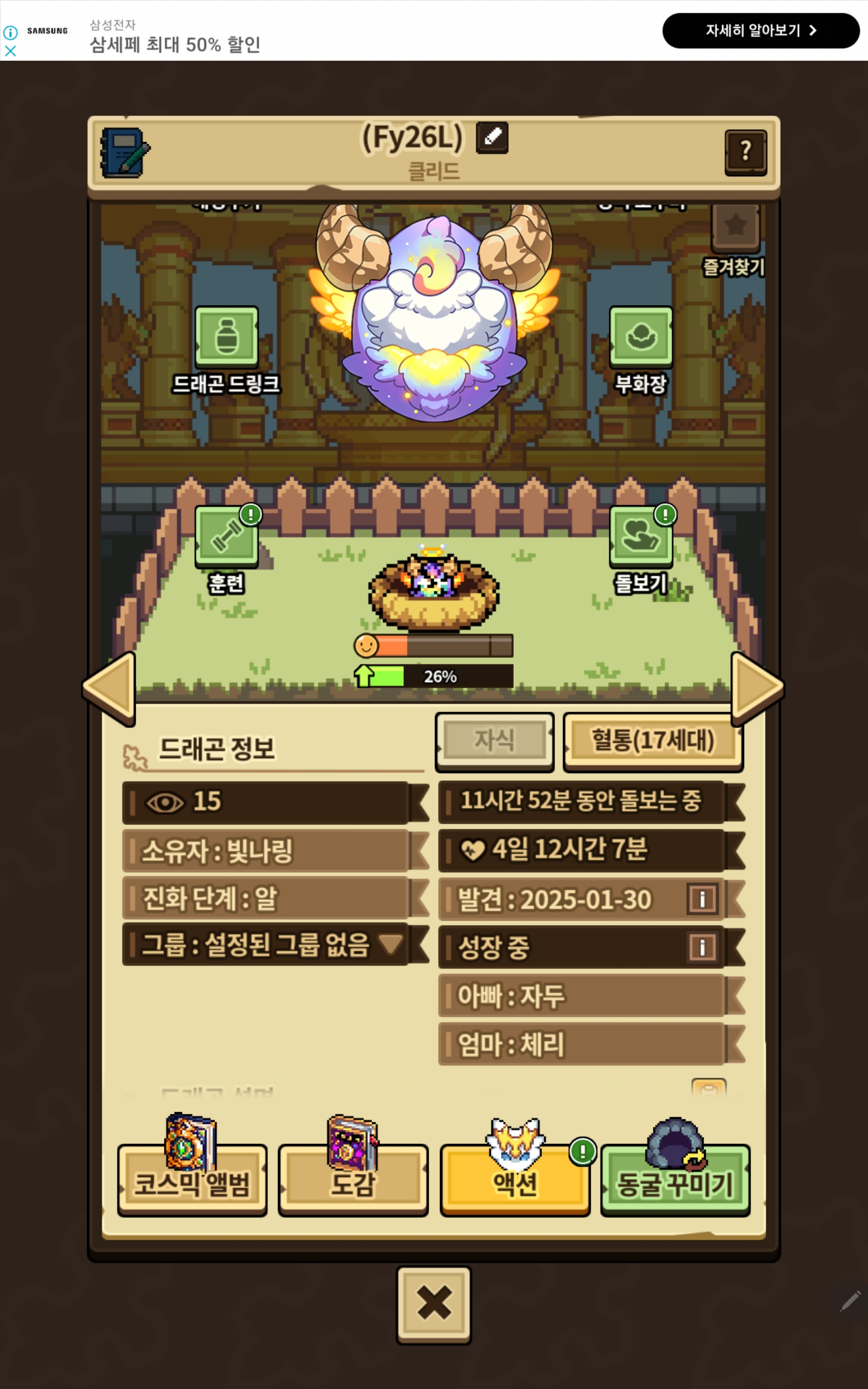Open the 부화장 hatchery

(x=641, y=337)
